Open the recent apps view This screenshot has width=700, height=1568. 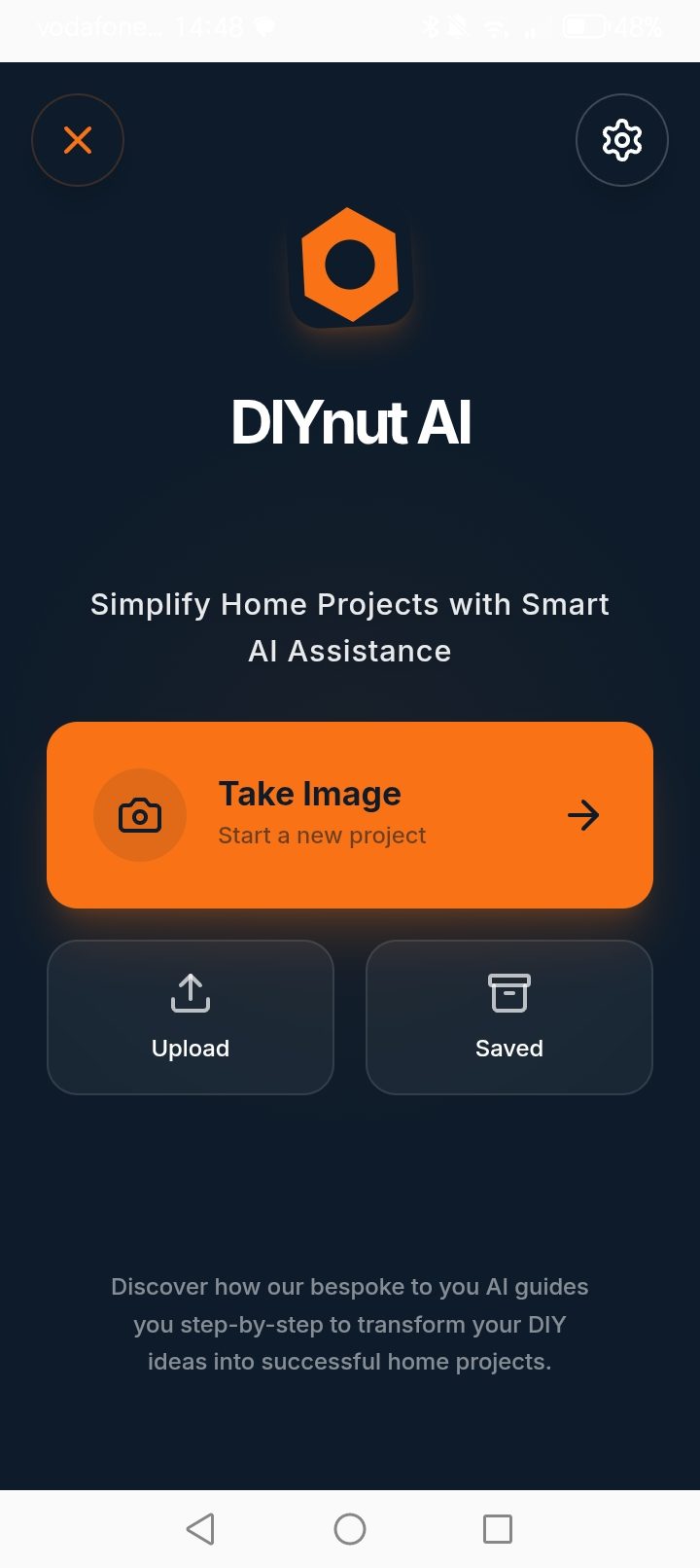pyautogui.click(x=498, y=1529)
